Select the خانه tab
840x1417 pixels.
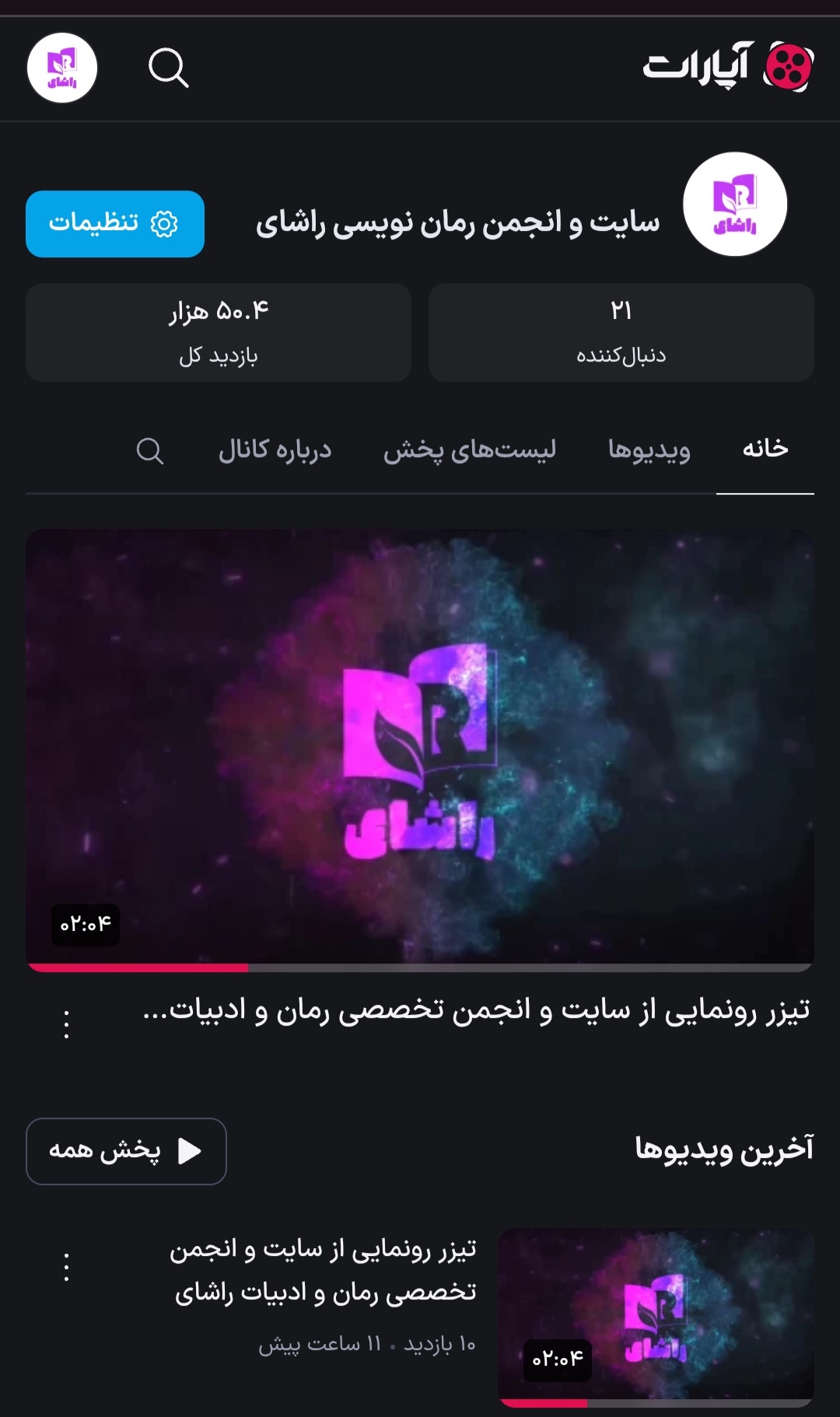(x=765, y=450)
